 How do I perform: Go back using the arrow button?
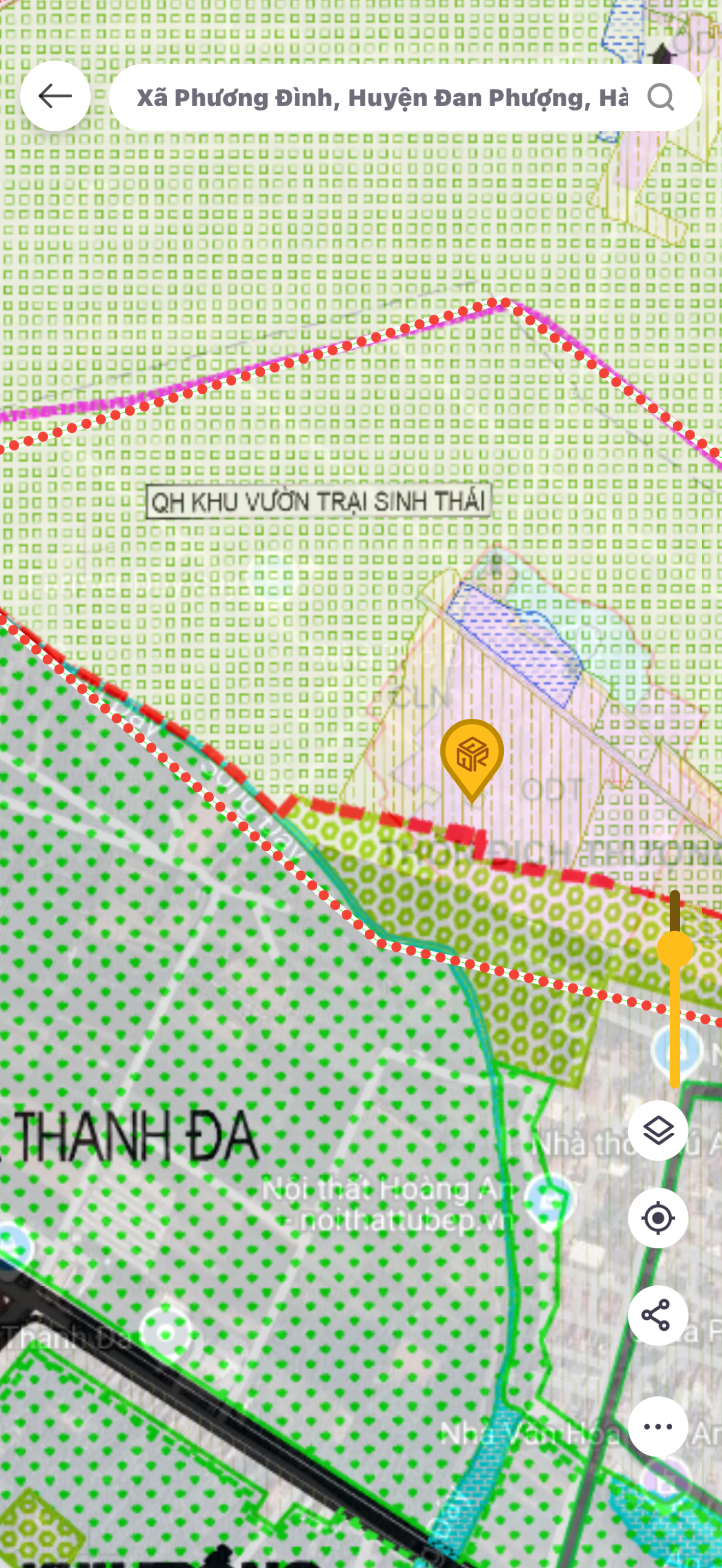(x=55, y=96)
